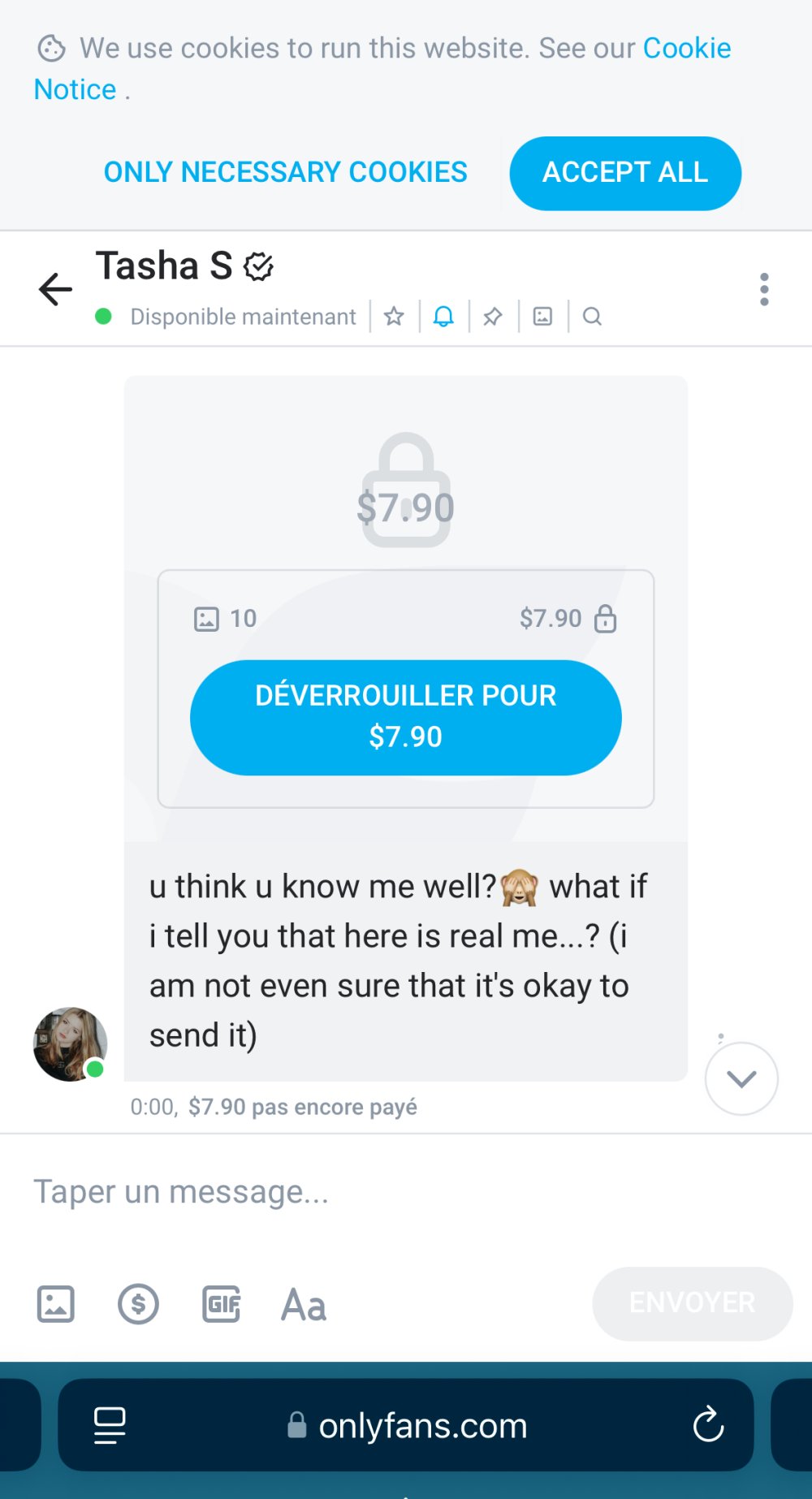Choose only necessary cookies
The width and height of the screenshot is (812, 1499).
[285, 172]
